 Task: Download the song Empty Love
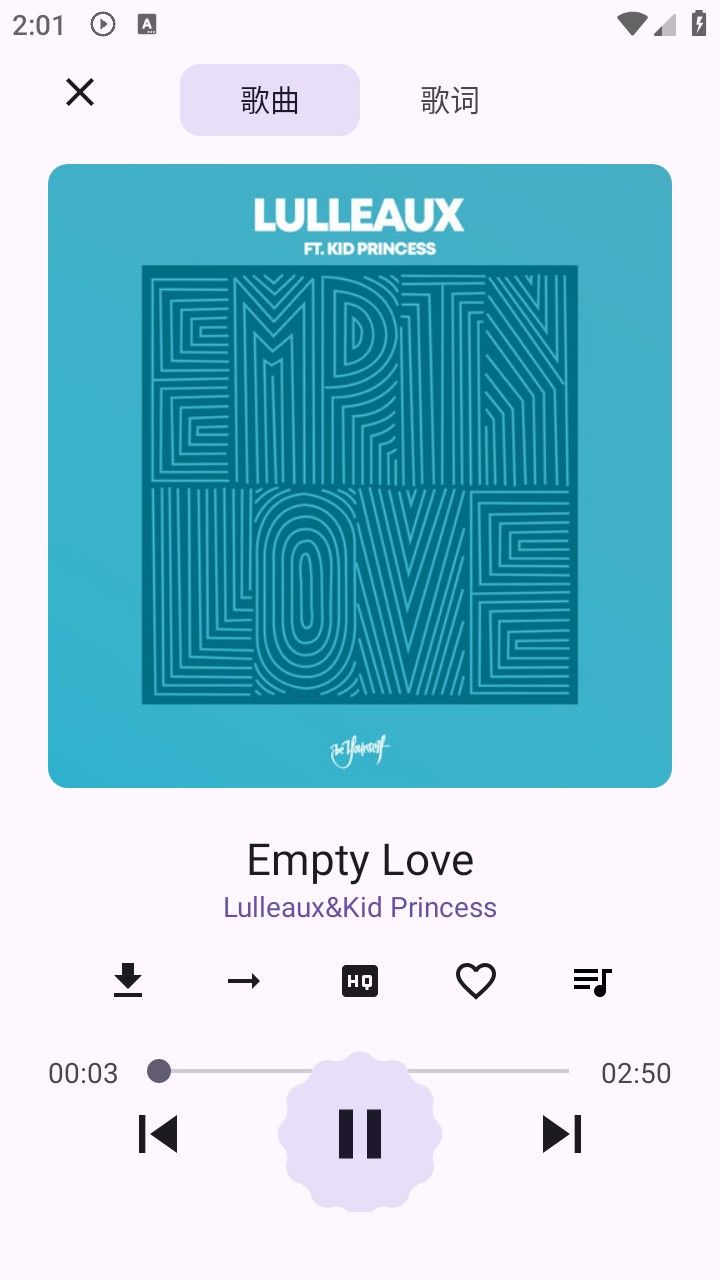127,980
